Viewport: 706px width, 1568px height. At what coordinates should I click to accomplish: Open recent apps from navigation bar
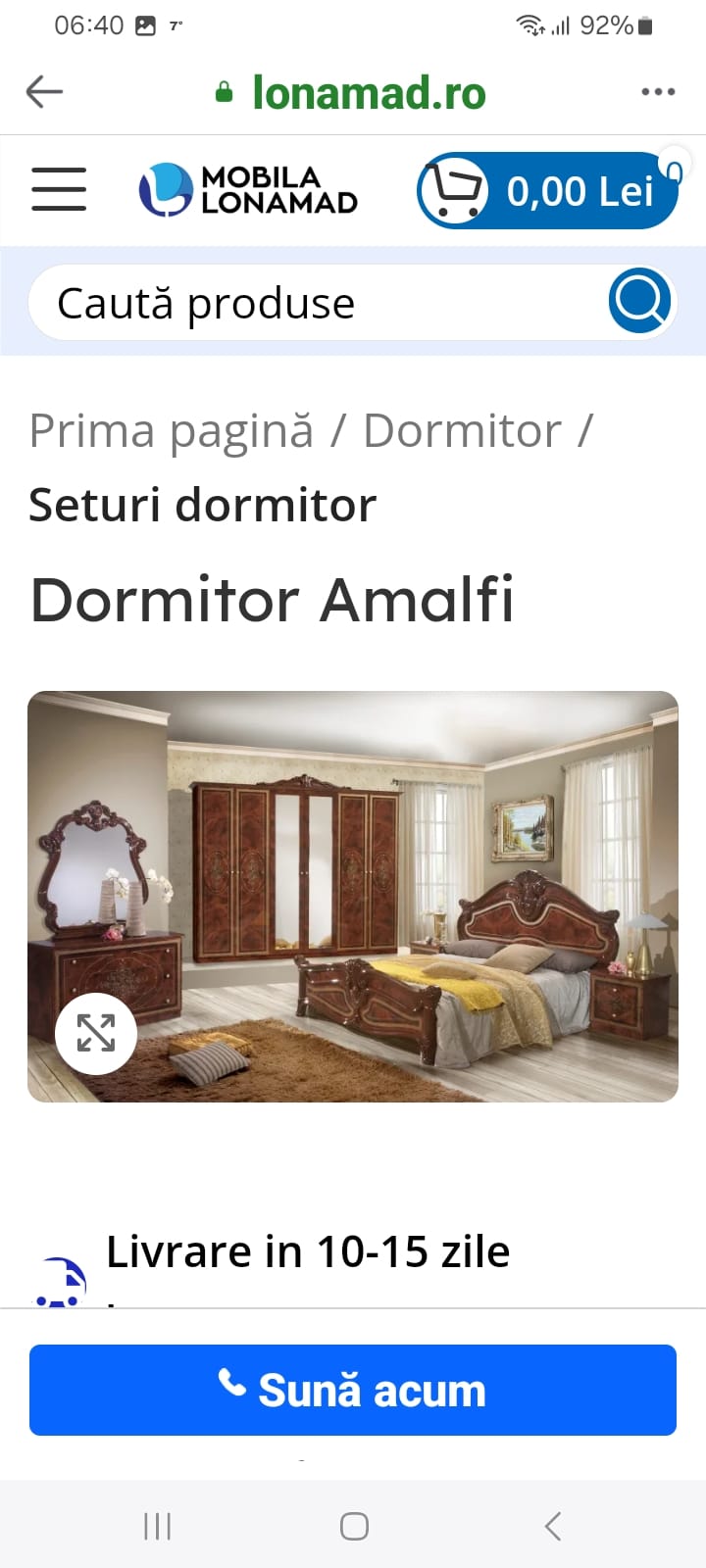(x=157, y=1526)
